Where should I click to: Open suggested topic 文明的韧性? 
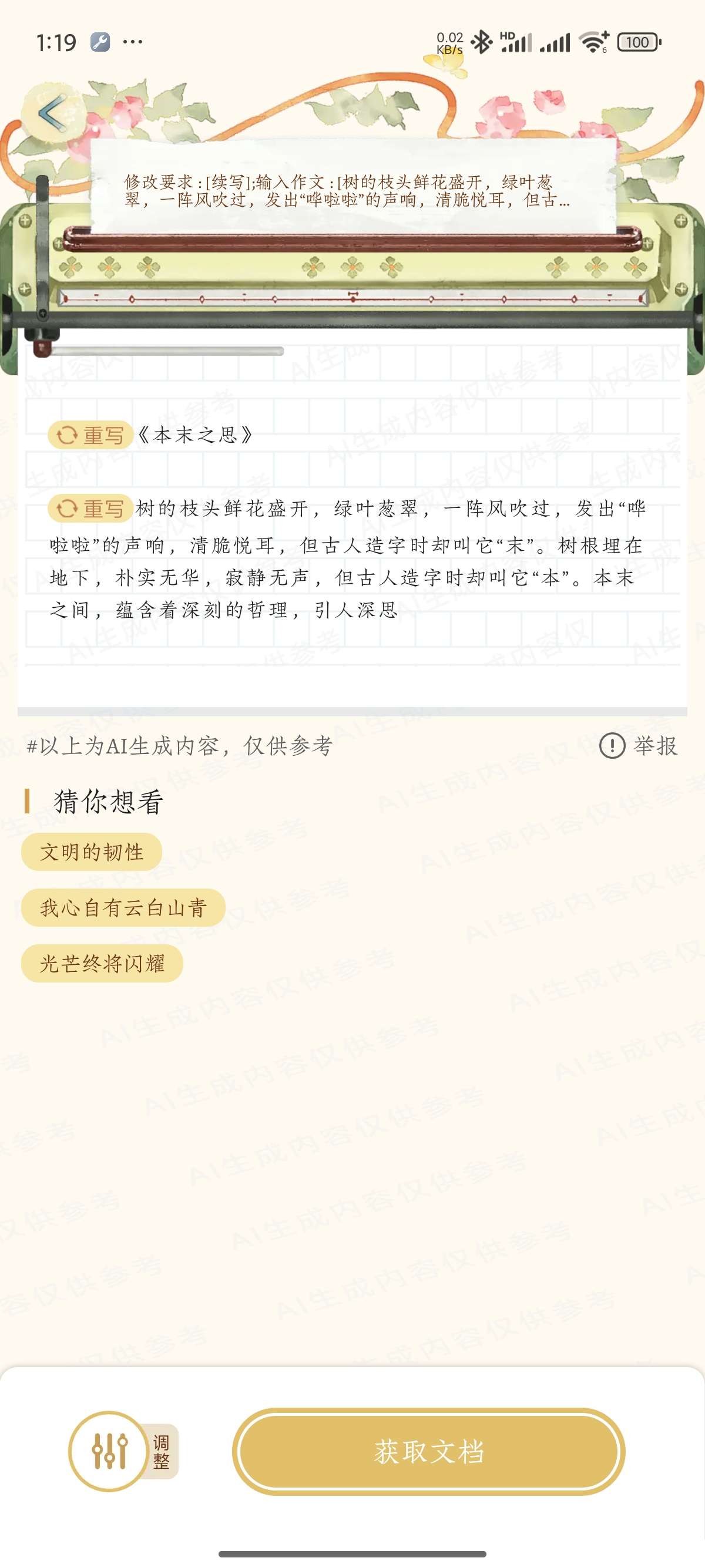tap(92, 852)
